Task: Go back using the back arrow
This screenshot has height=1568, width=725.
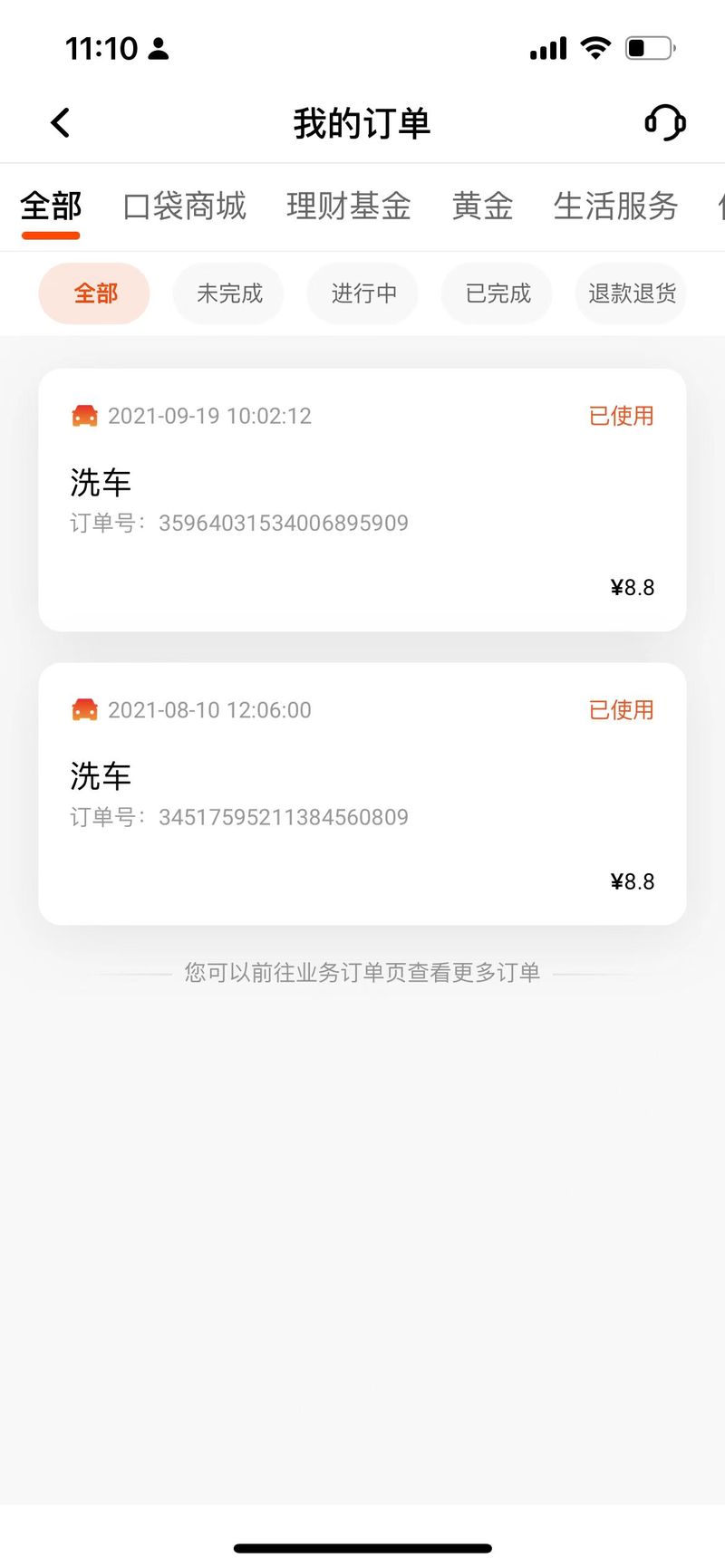Action: pos(61,122)
